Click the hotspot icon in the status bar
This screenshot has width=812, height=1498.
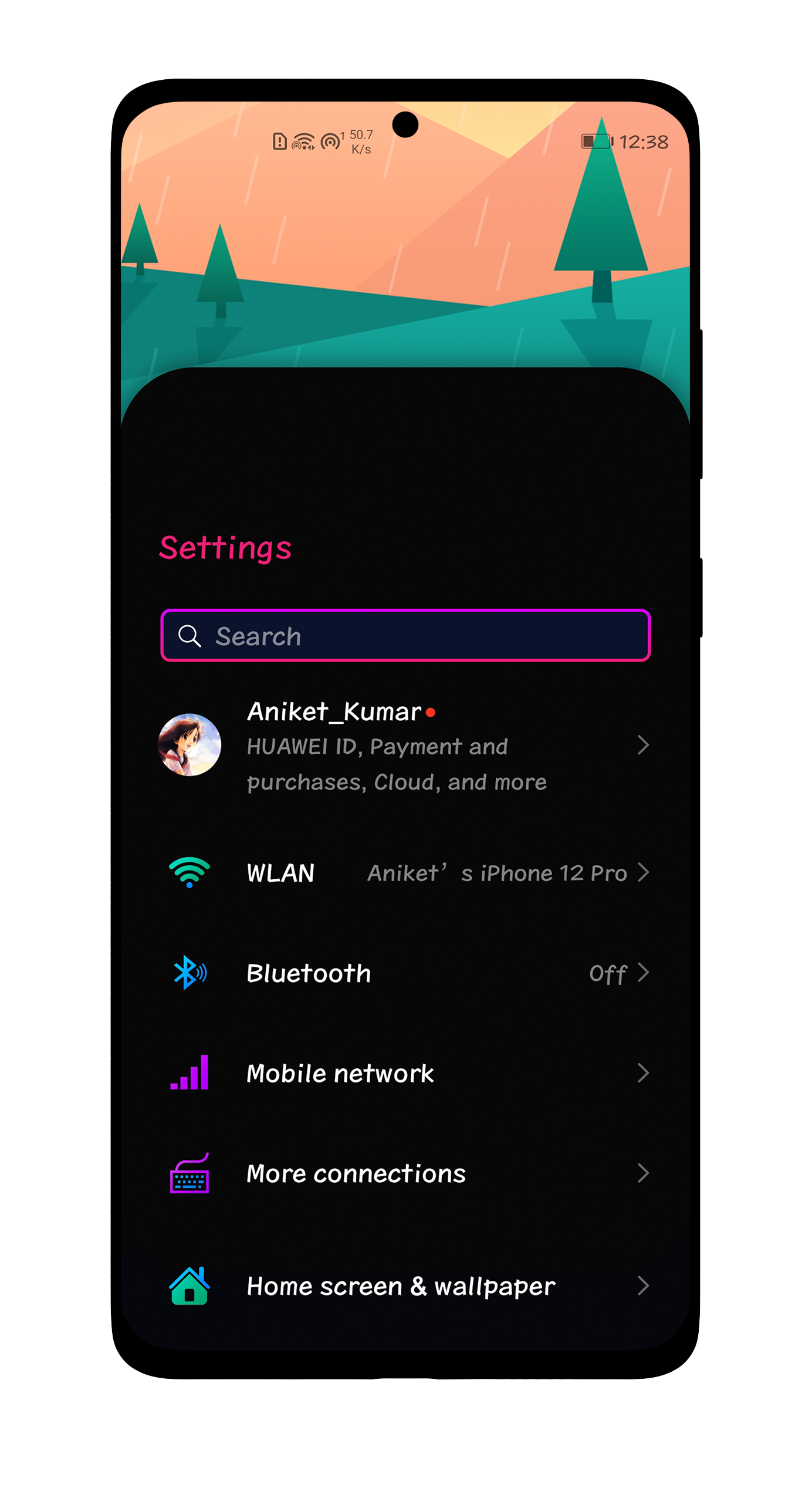point(330,141)
